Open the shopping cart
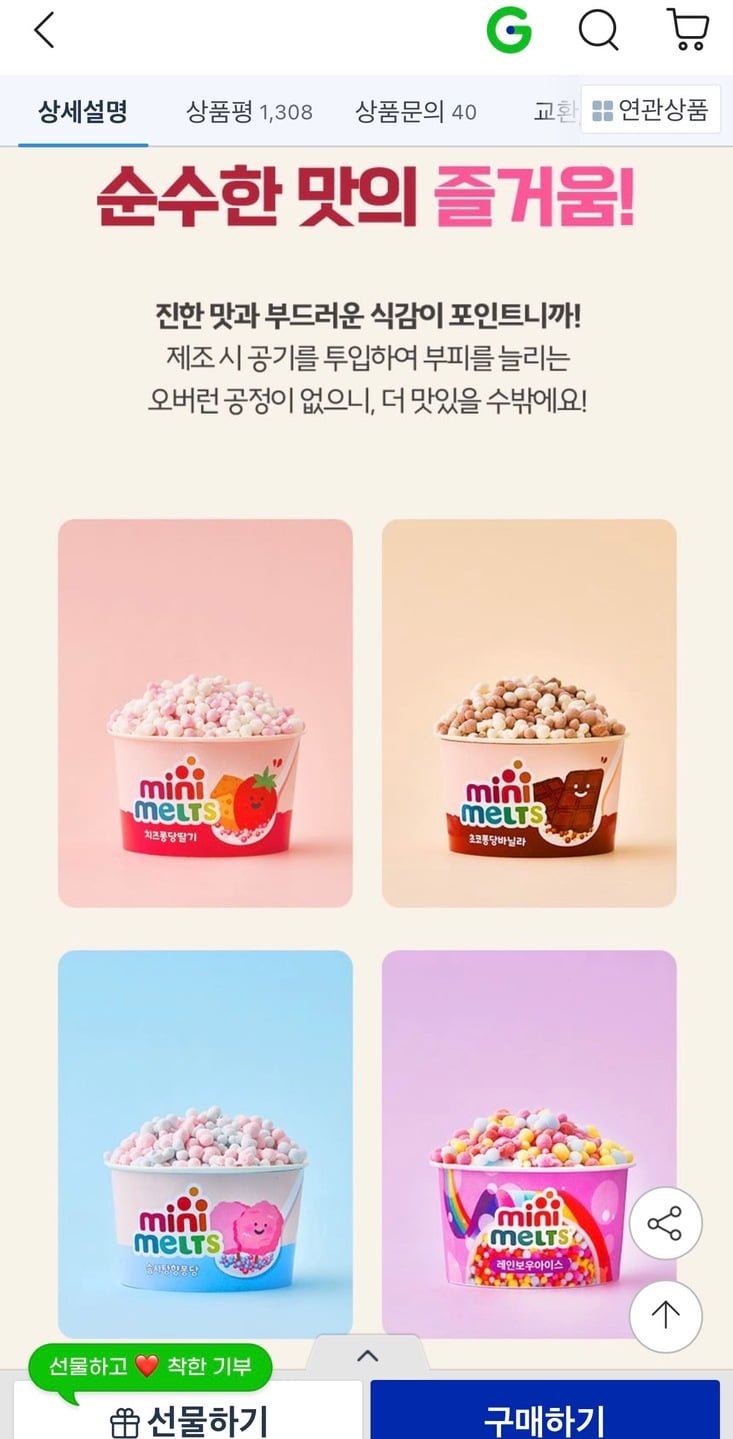Viewport: 733px width, 1439px height. [x=688, y=31]
